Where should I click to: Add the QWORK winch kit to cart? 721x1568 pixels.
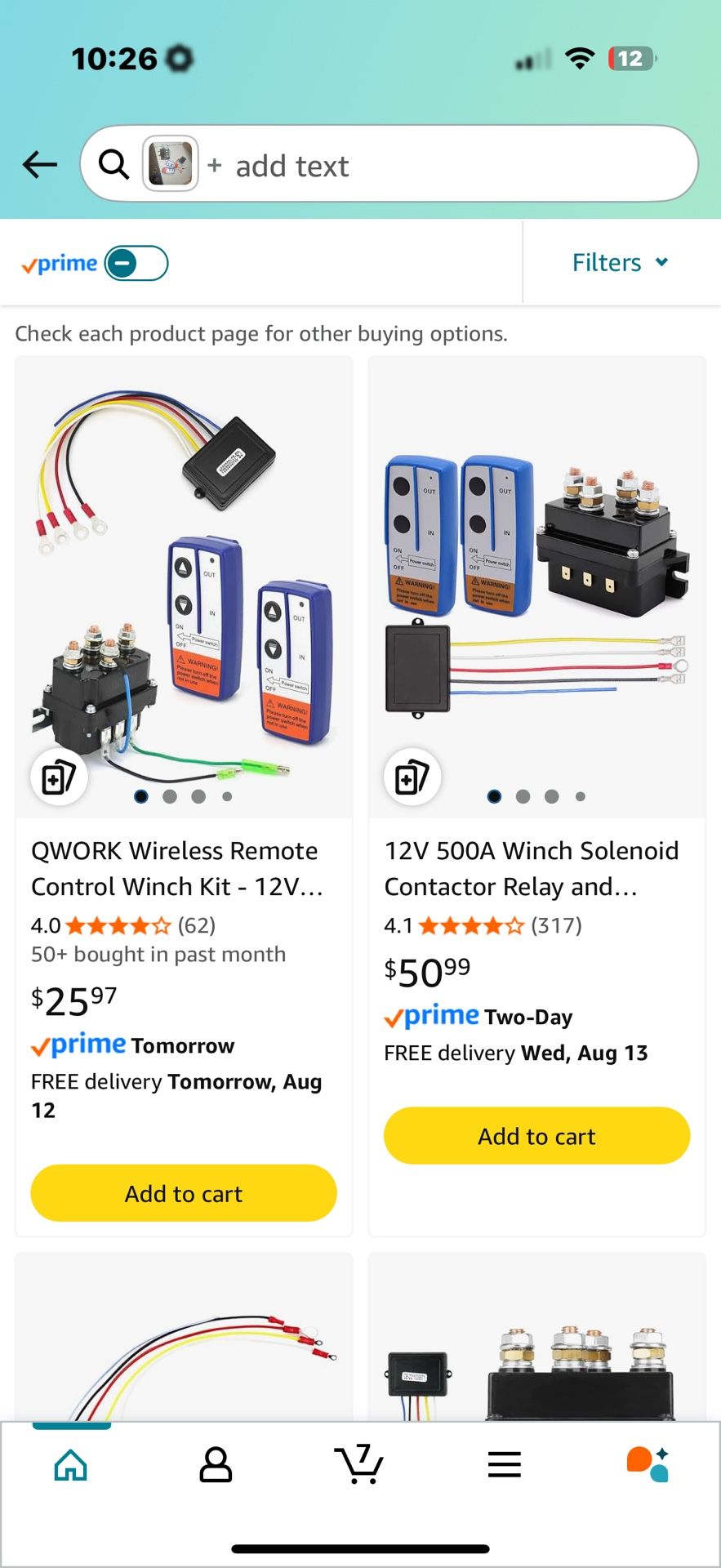tap(184, 1193)
